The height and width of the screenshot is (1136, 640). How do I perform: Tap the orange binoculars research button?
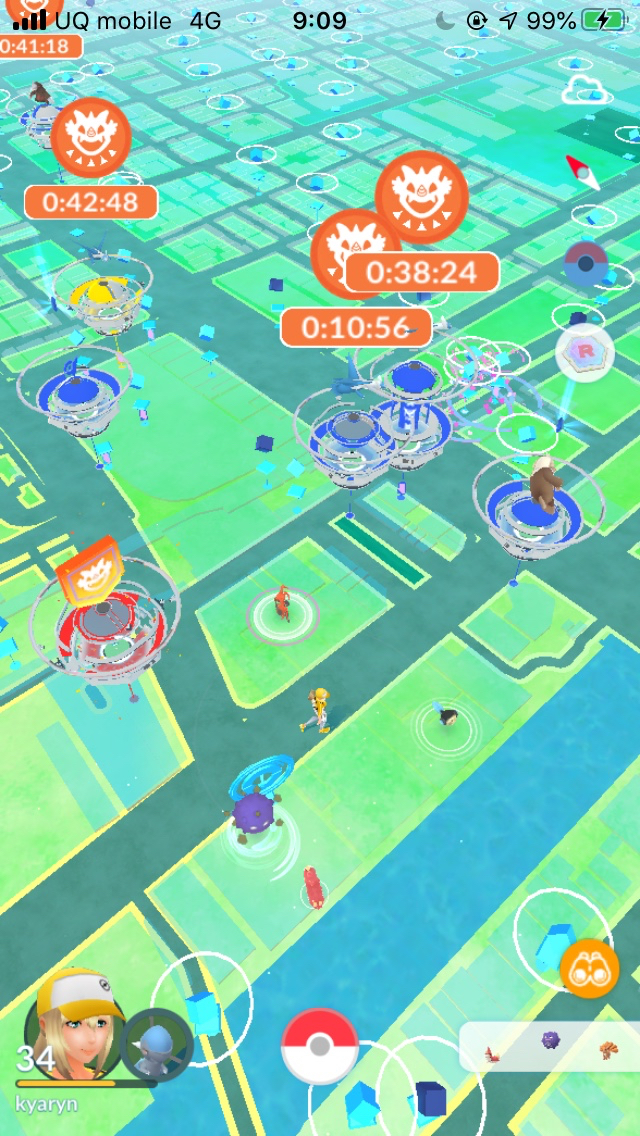589,968
